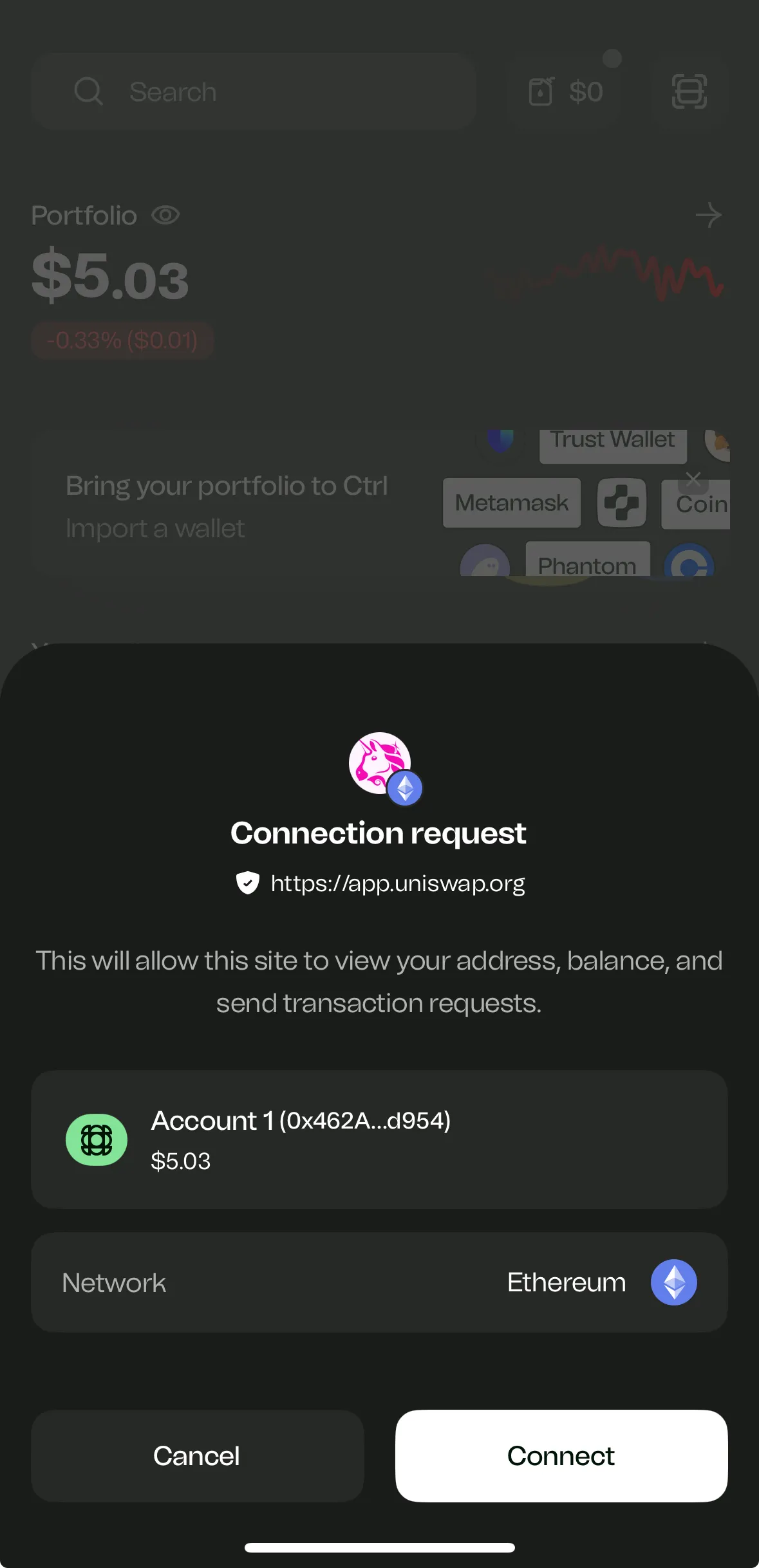The image size is (759, 1568).
Task: Click the arrow next to Portfolio
Action: pos(709,215)
